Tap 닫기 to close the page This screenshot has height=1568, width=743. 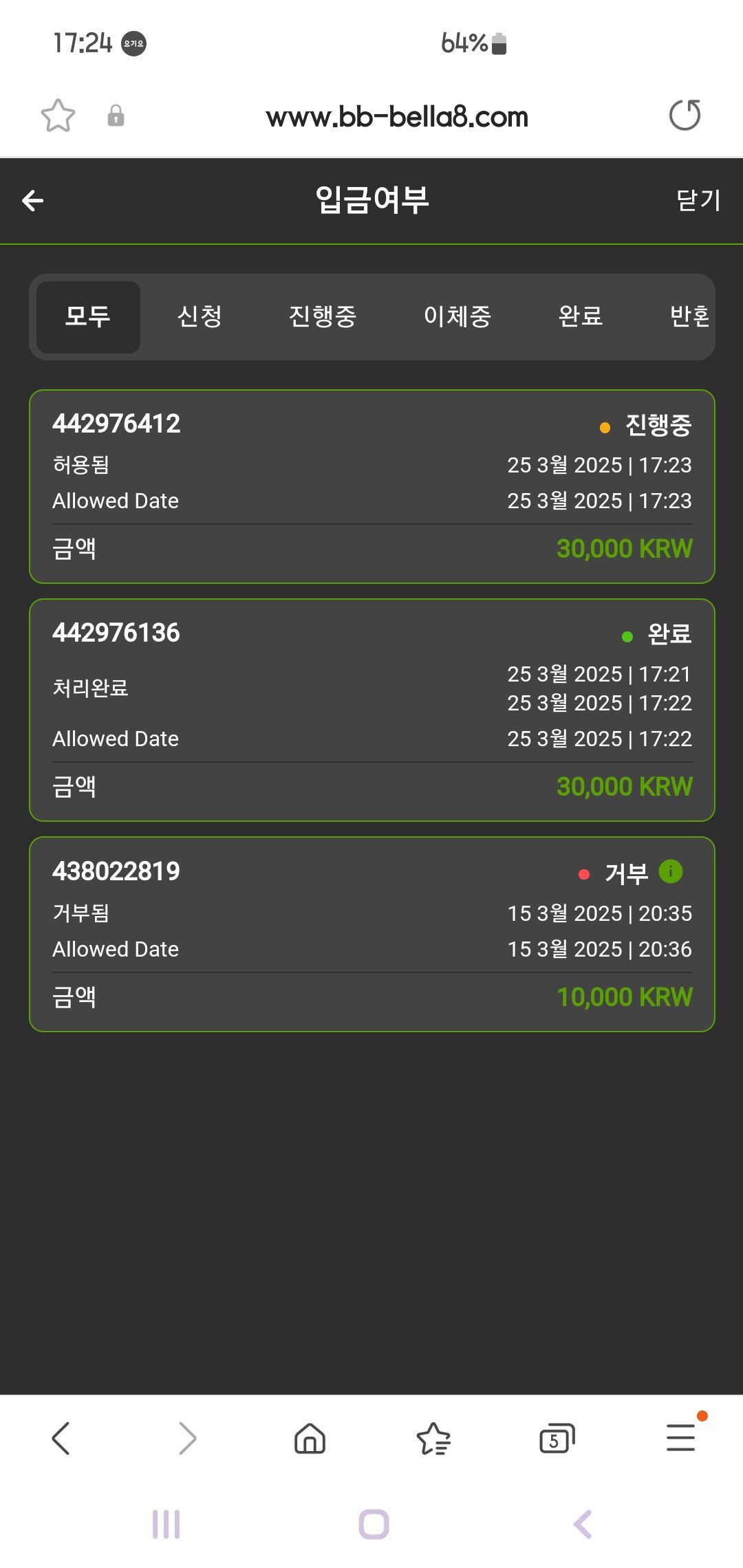point(698,201)
